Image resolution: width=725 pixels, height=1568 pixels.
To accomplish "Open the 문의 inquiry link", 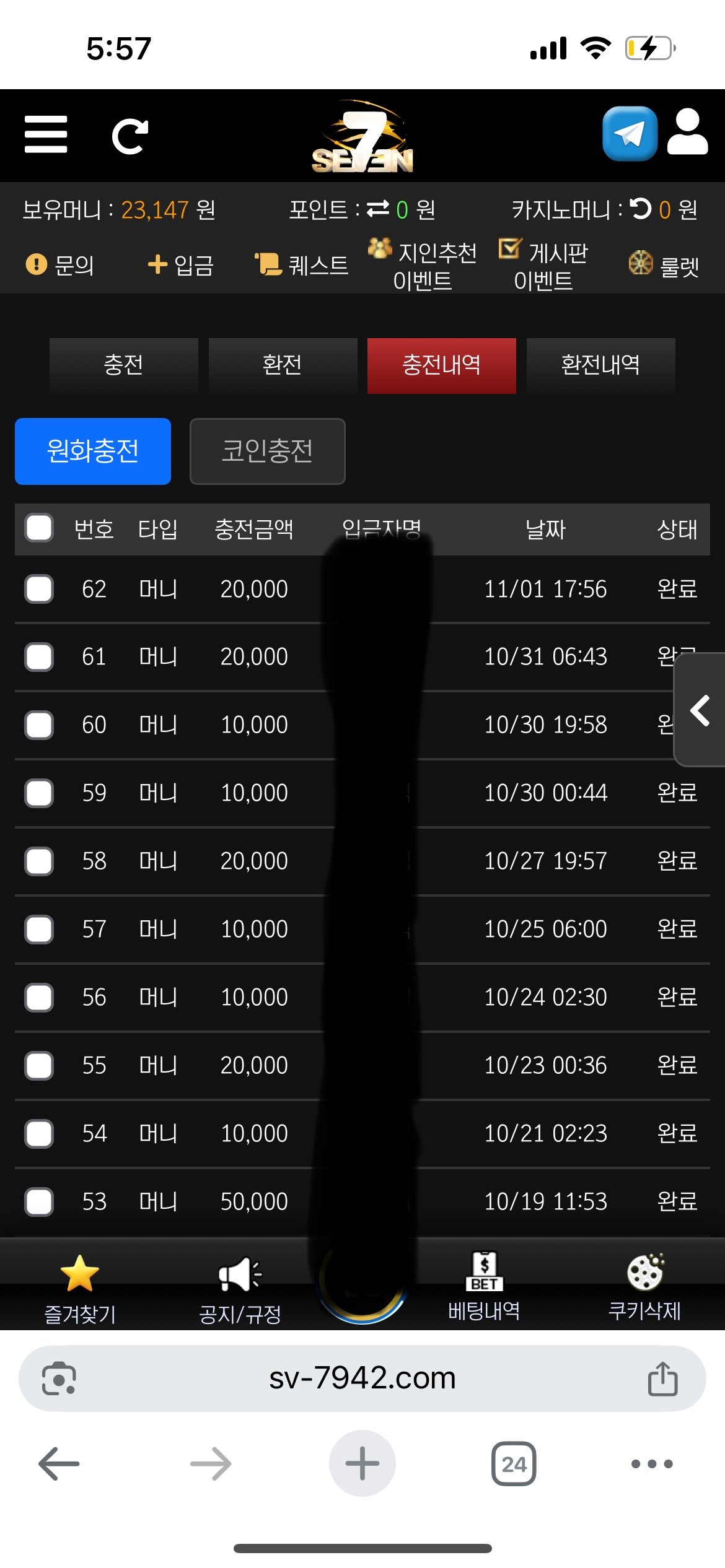I will 61,265.
